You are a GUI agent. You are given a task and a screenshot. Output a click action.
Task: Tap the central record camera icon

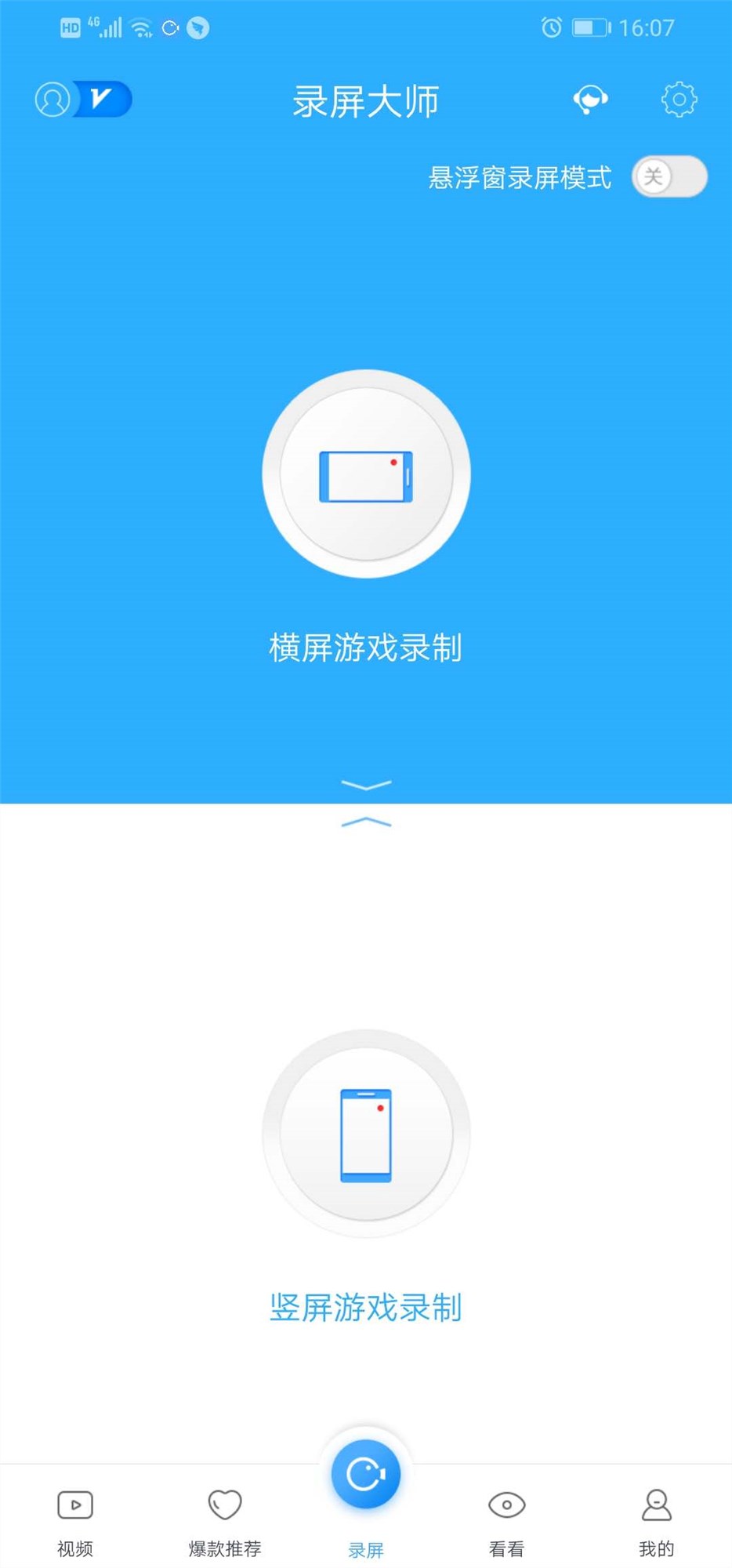click(x=365, y=1472)
